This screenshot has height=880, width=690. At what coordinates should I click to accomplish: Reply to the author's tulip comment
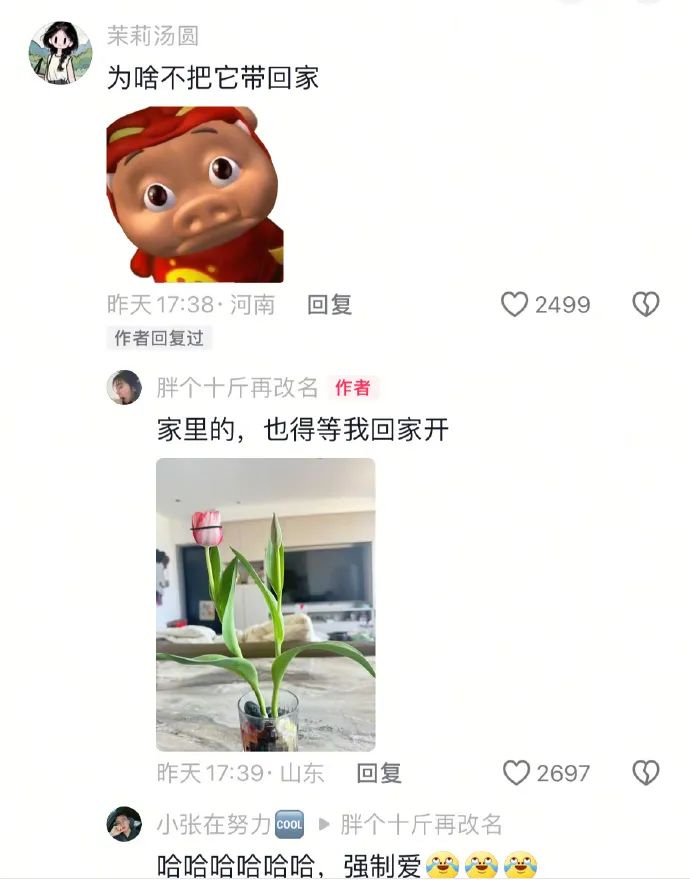point(379,773)
